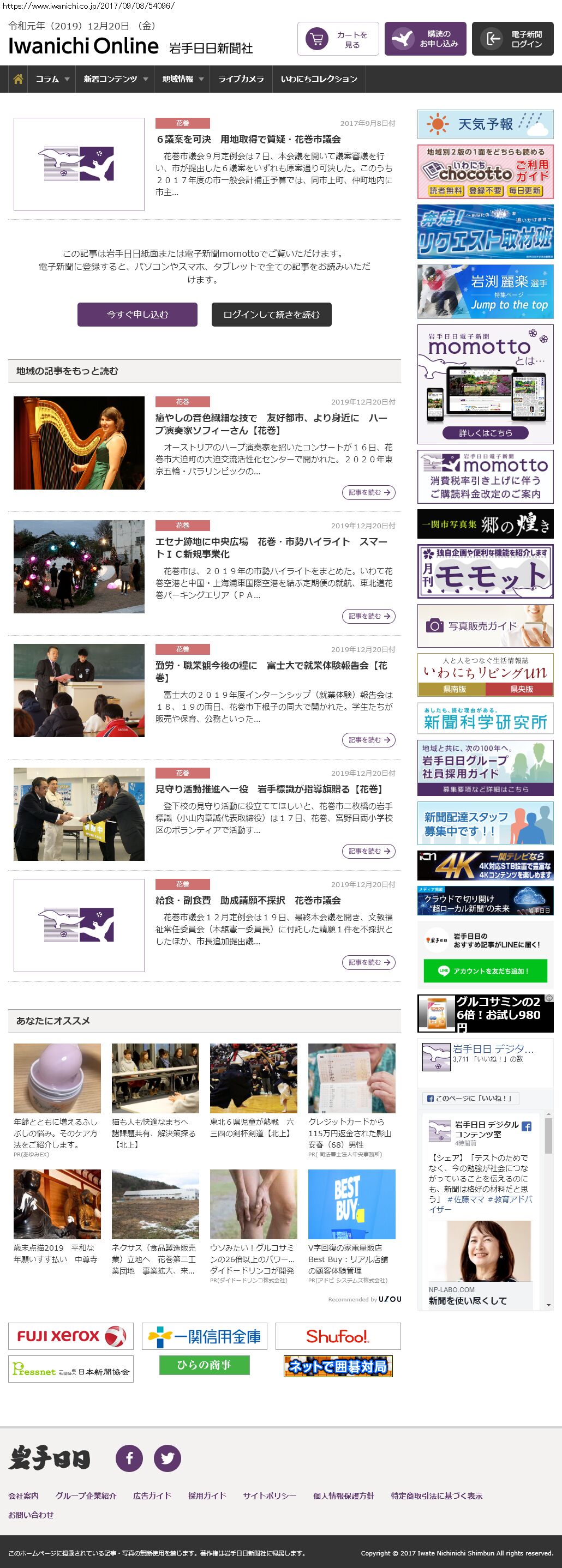This screenshot has width=562, height=1568.
Task: Open いわにちコレクション in the navigation bar
Action: (319, 79)
